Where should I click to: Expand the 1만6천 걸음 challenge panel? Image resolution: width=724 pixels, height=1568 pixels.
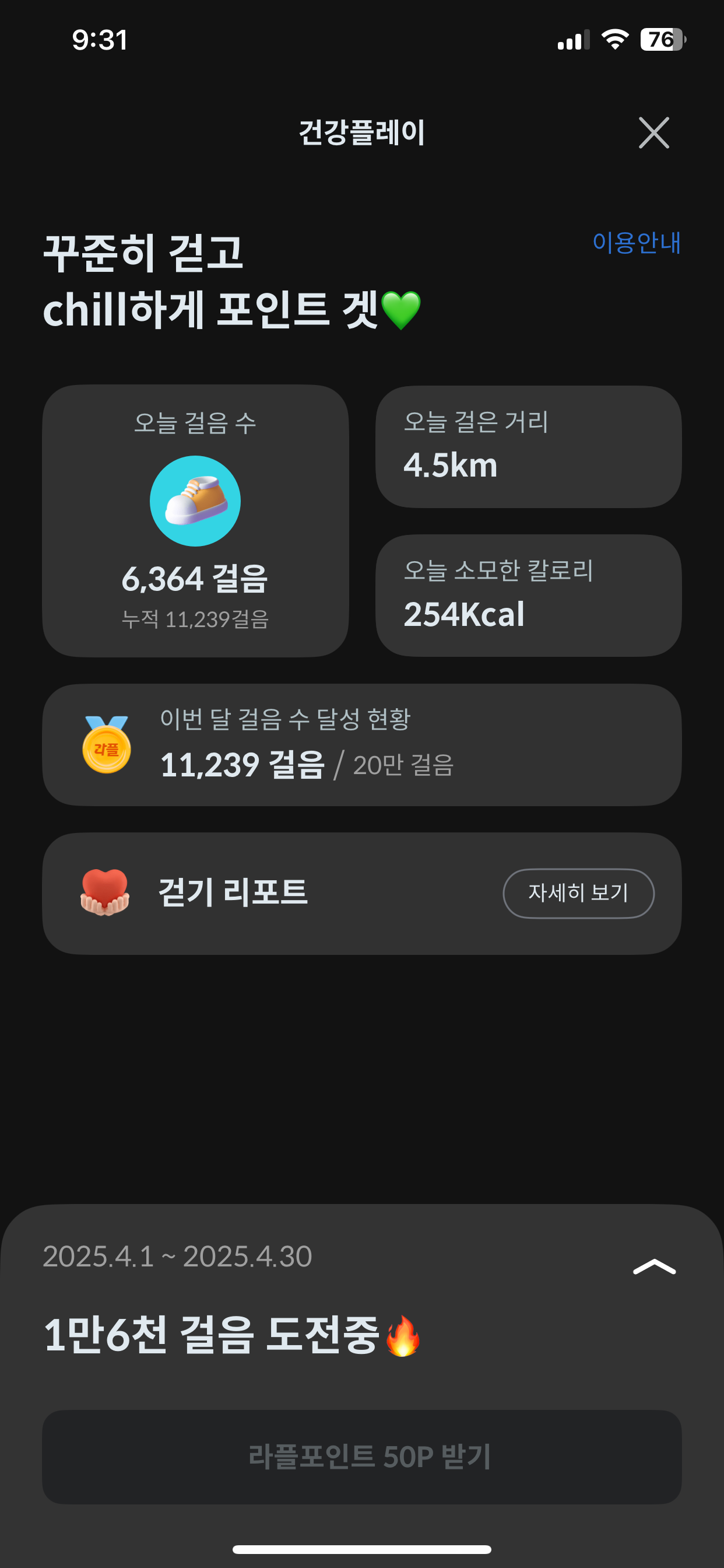coord(654,1266)
